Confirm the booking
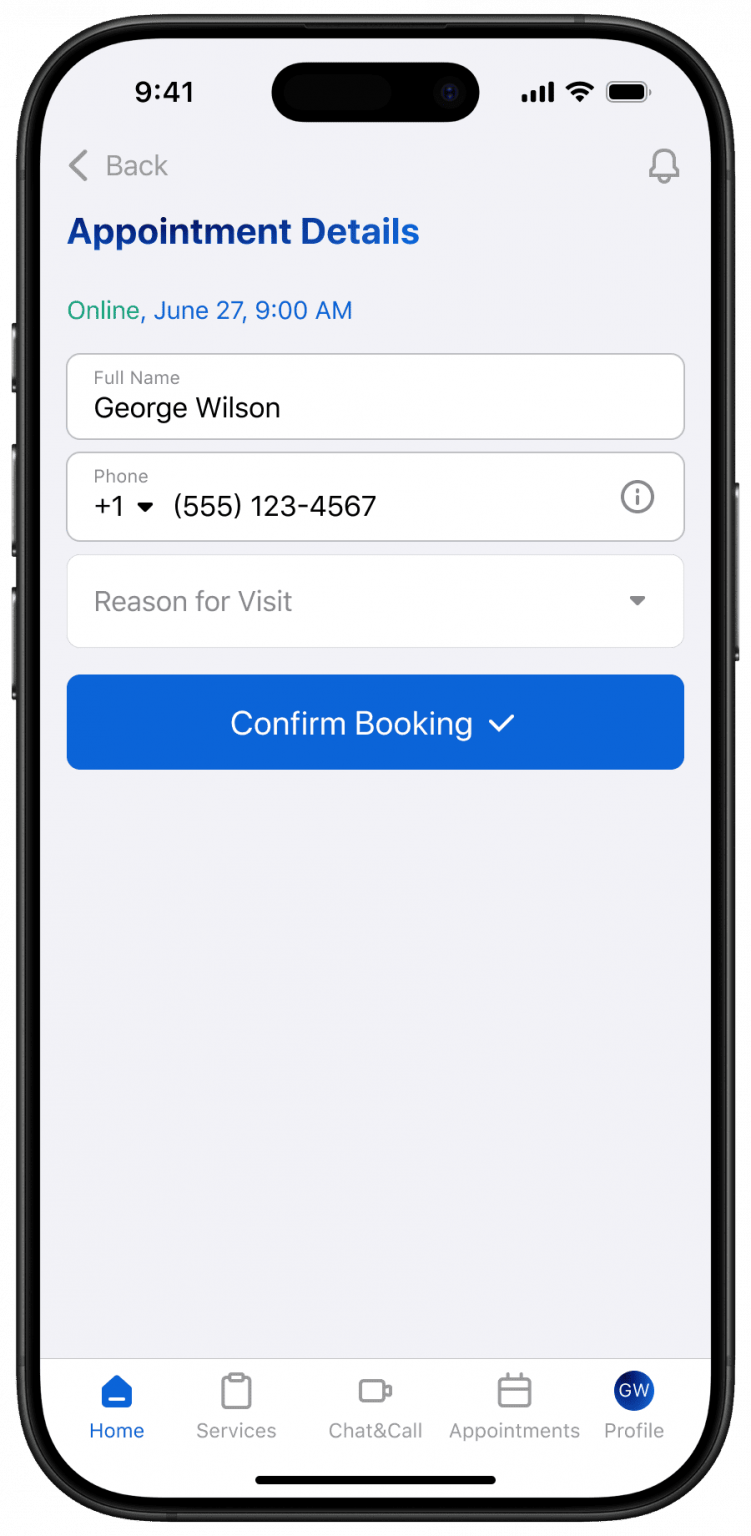The width and height of the screenshot is (751, 1536). tap(375, 722)
